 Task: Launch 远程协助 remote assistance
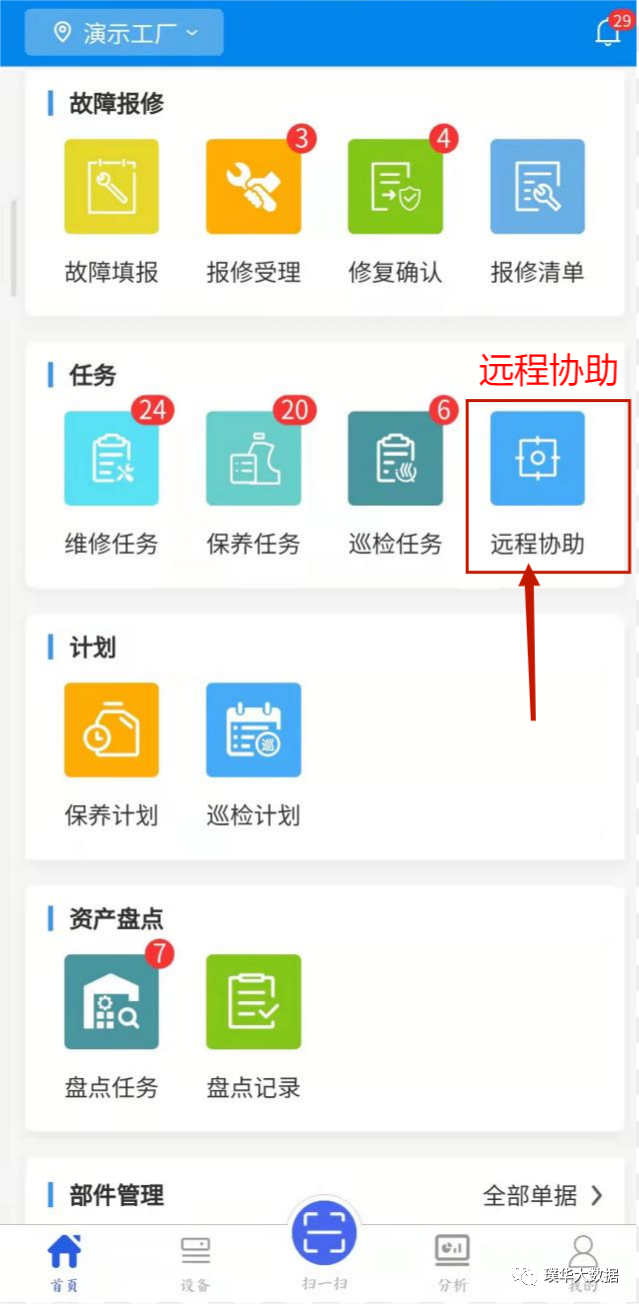(537, 459)
